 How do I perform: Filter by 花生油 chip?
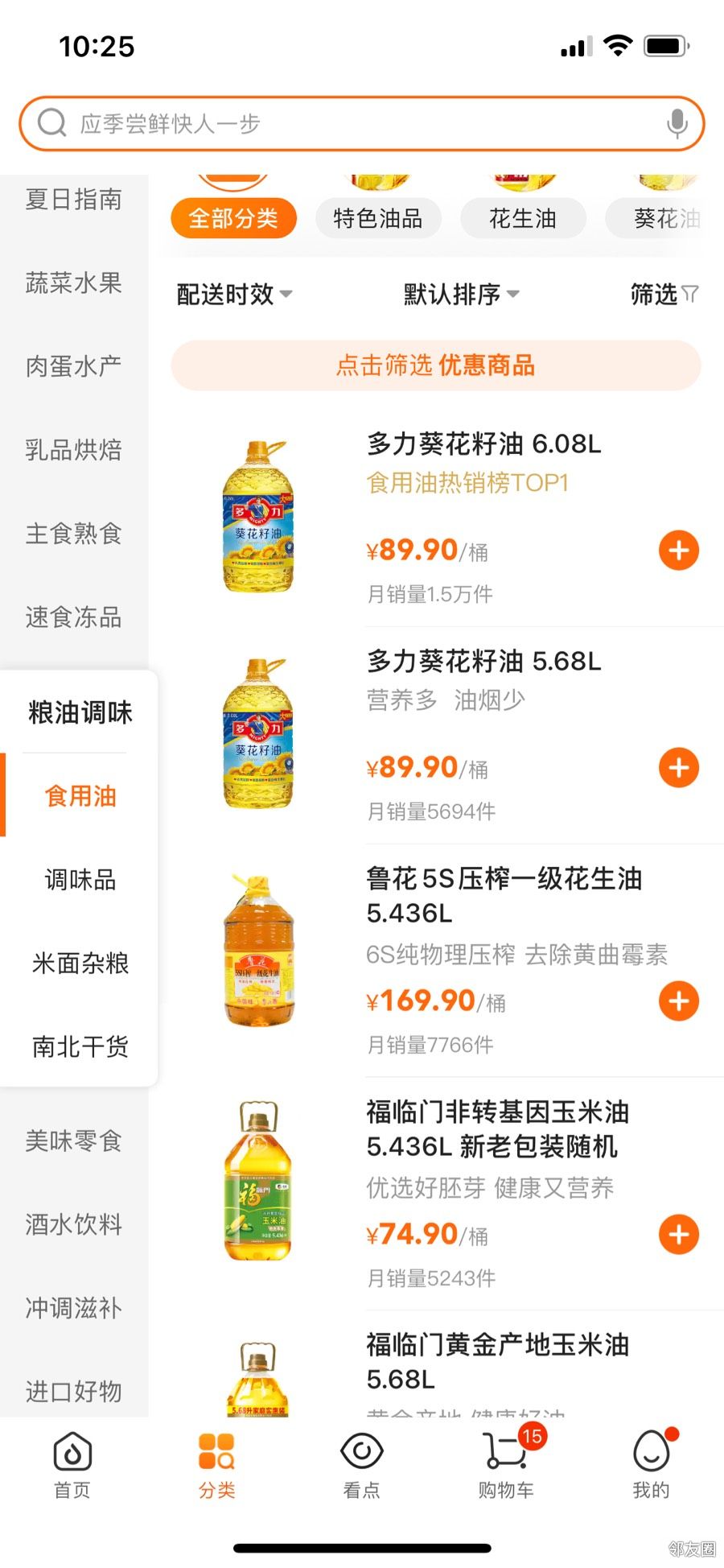(522, 218)
